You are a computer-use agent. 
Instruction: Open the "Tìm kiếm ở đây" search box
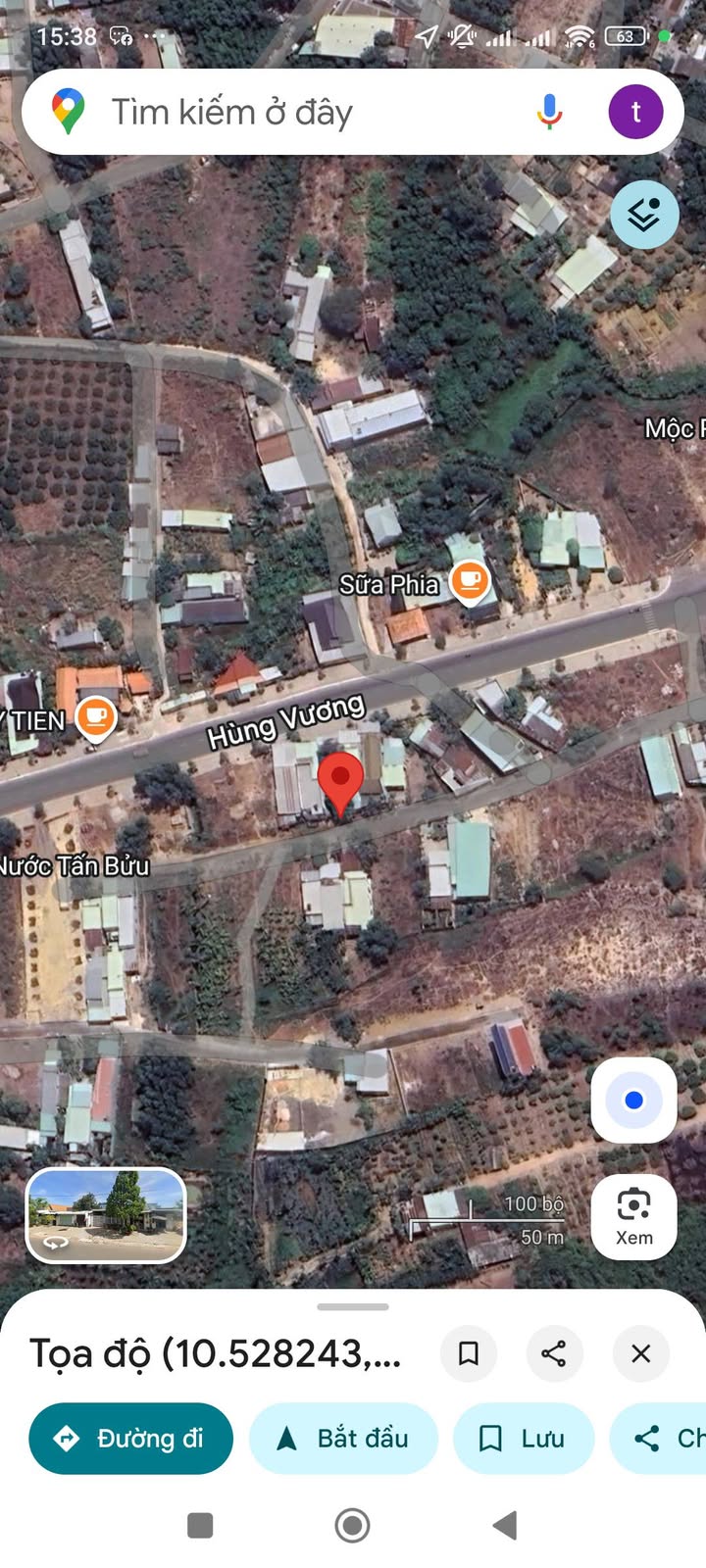(x=294, y=113)
